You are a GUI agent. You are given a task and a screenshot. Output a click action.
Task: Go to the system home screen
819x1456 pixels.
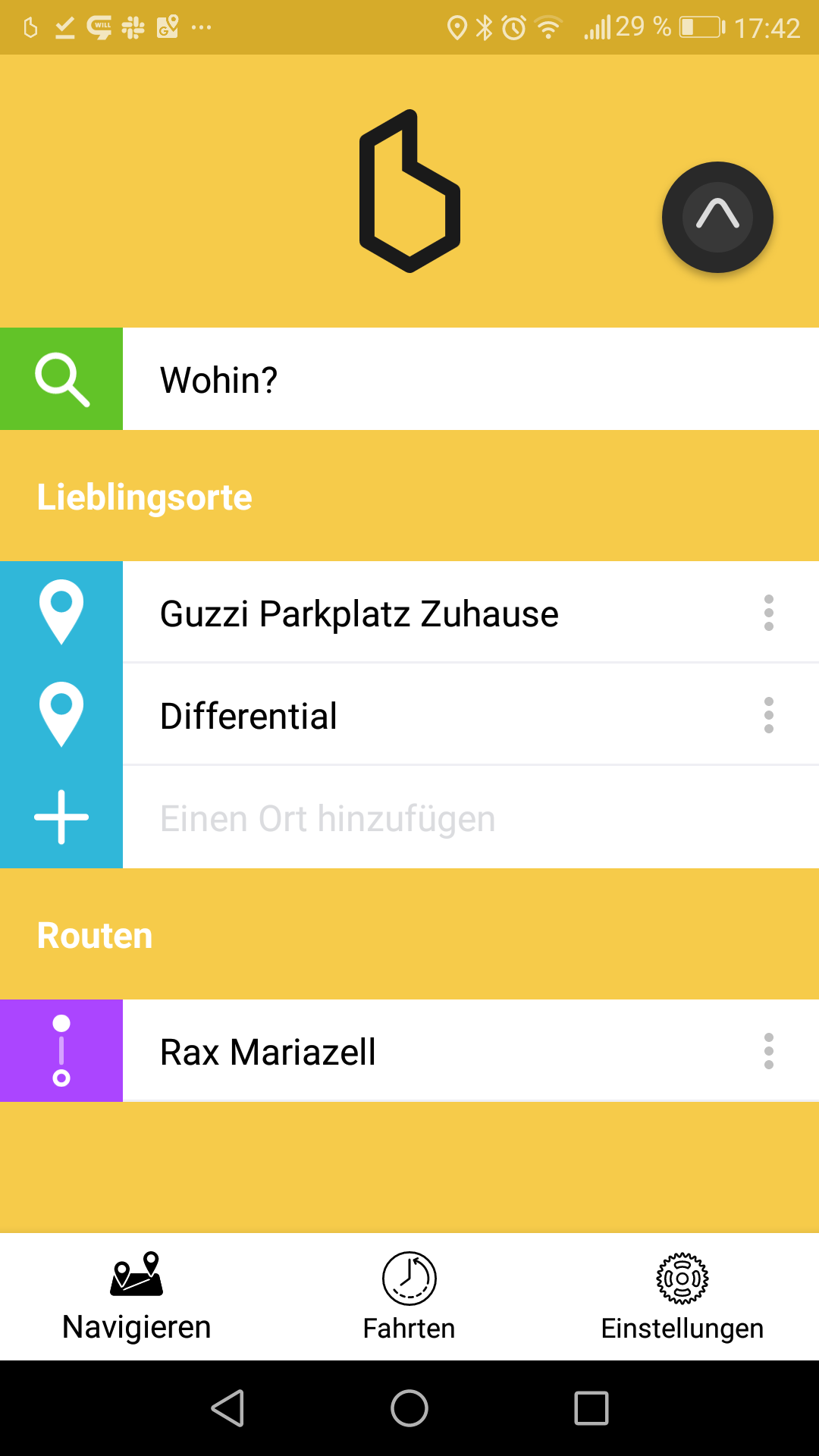[x=409, y=1408]
